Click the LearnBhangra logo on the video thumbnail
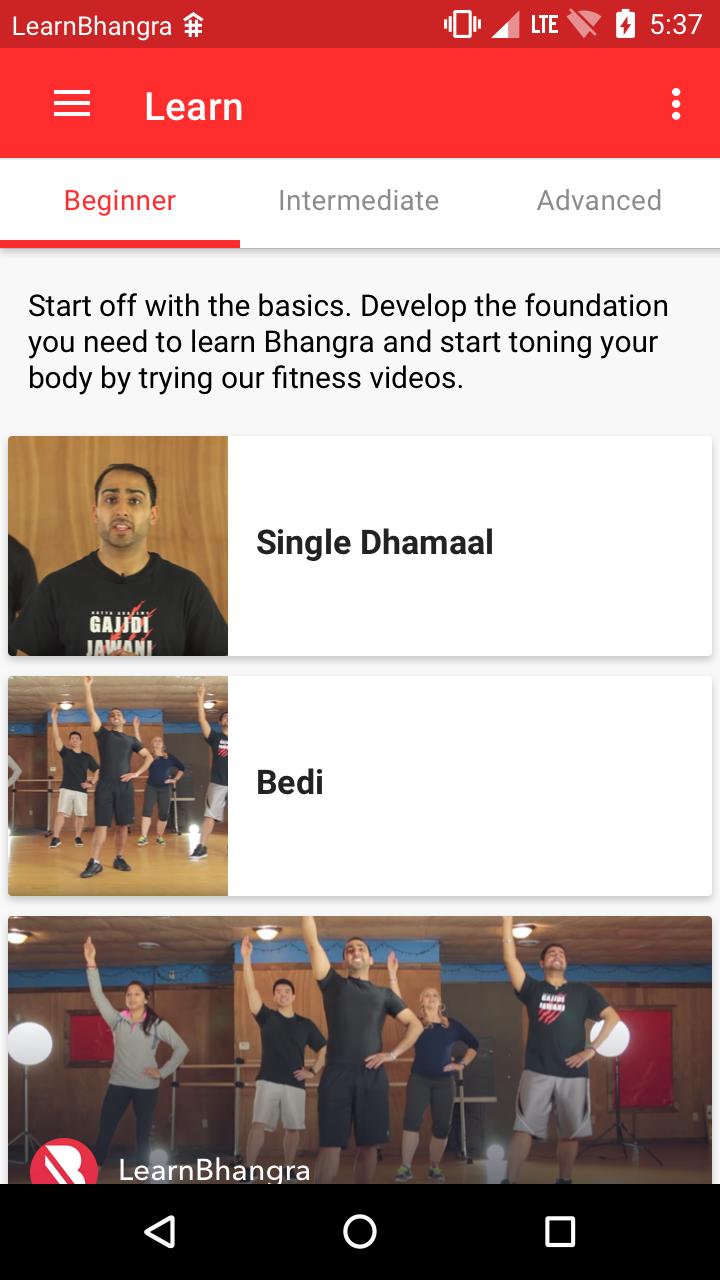The height and width of the screenshot is (1280, 720). coord(62,1166)
